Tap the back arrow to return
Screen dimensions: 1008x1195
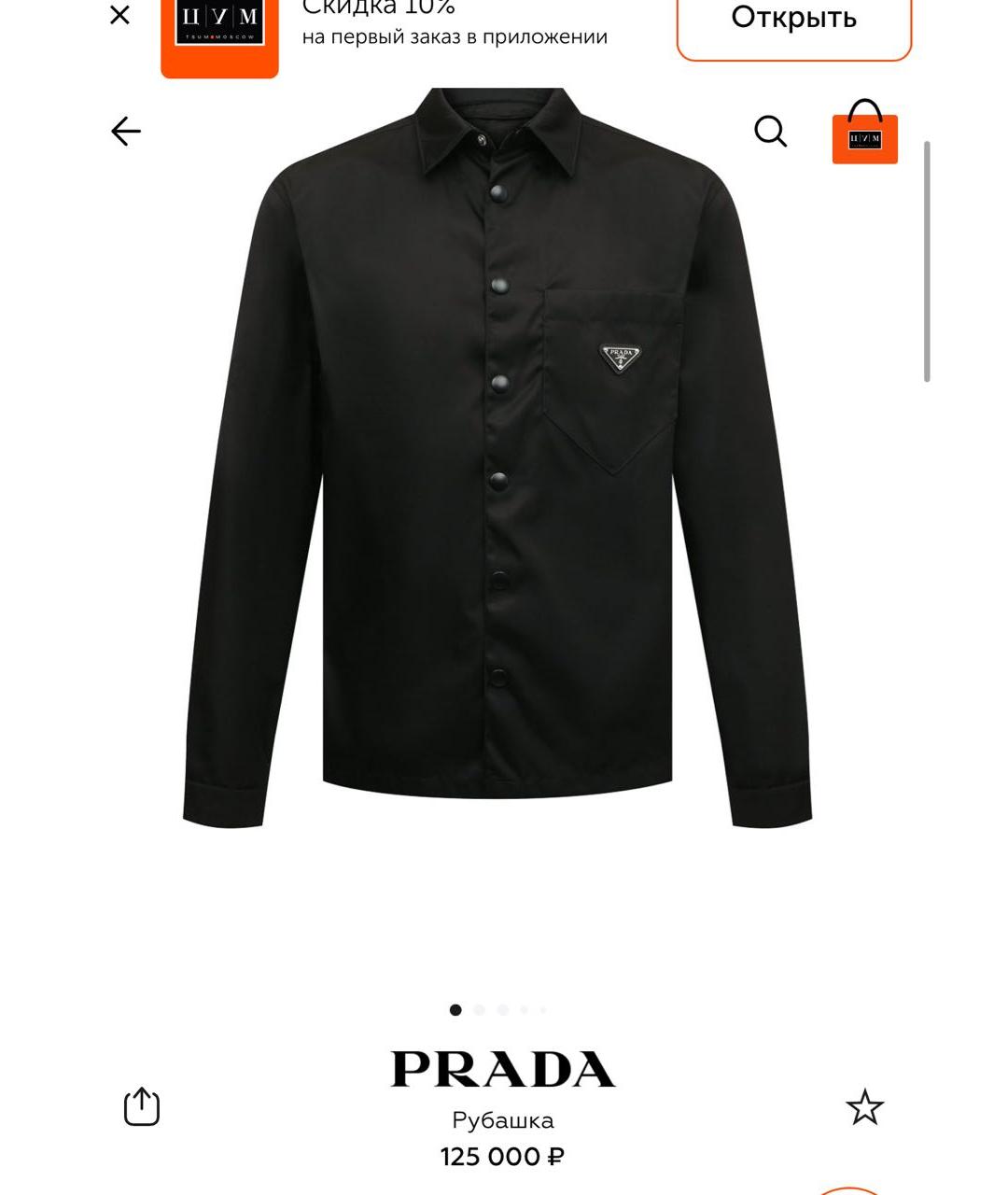tap(127, 132)
